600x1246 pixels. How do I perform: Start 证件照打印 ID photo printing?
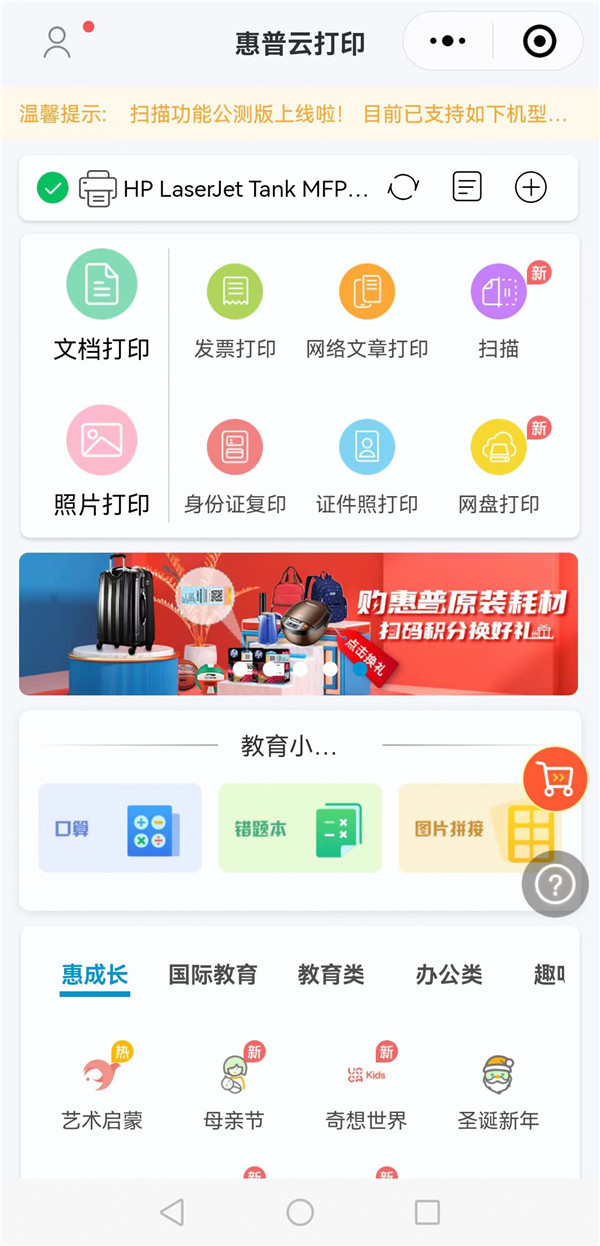pos(367,465)
